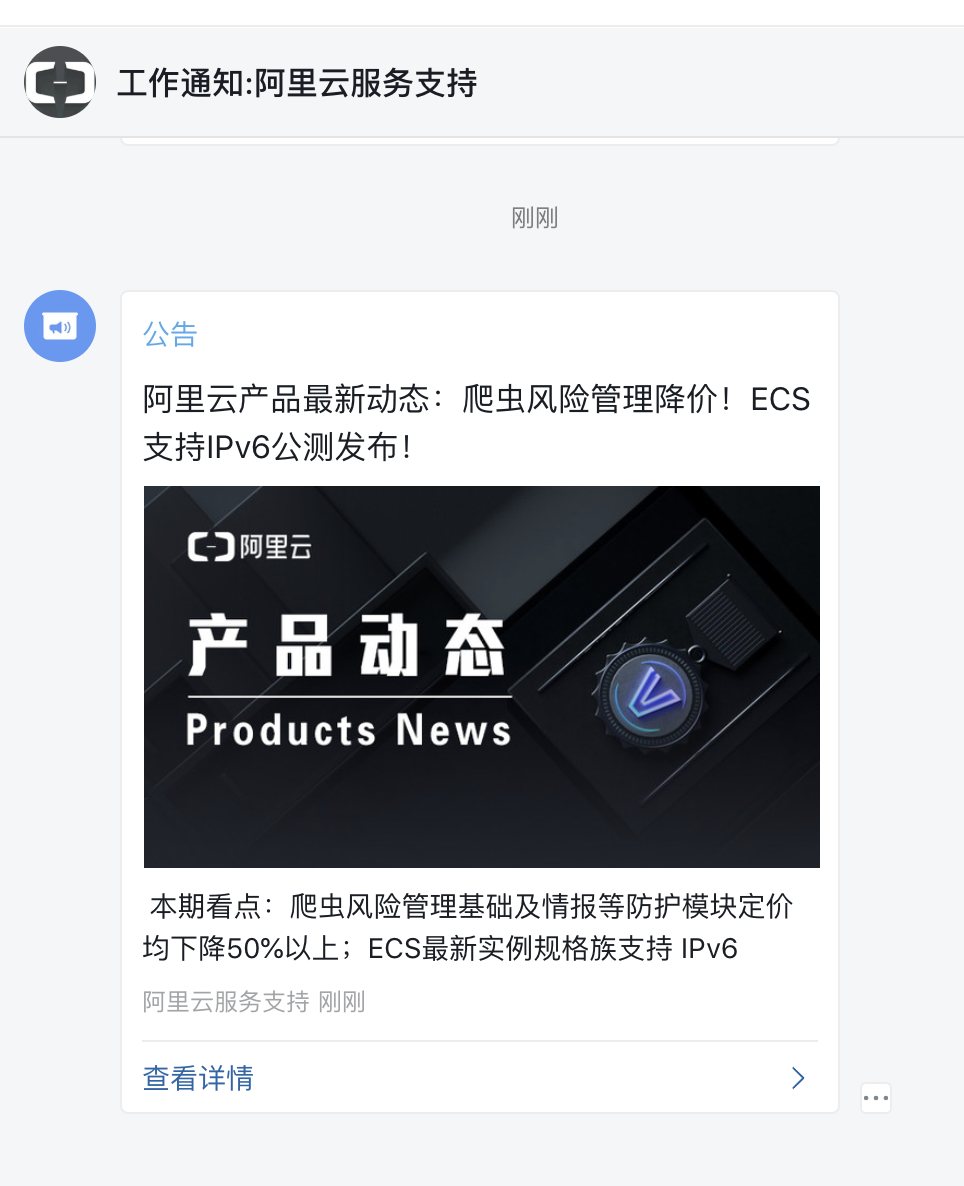This screenshot has height=1186, width=964.
Task: Open the 产品动态 Products News banner card
Action: [481, 676]
